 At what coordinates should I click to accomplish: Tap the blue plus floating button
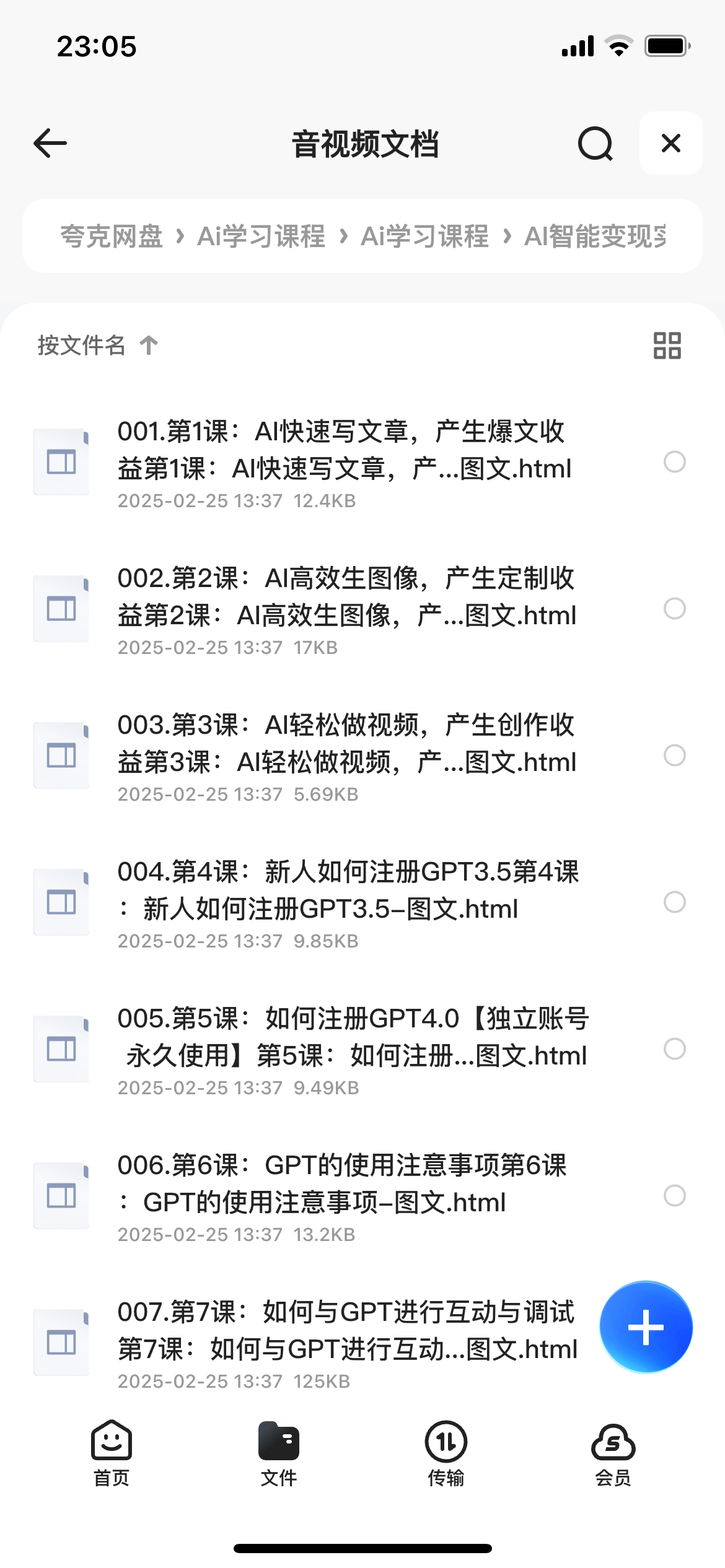coord(646,1327)
